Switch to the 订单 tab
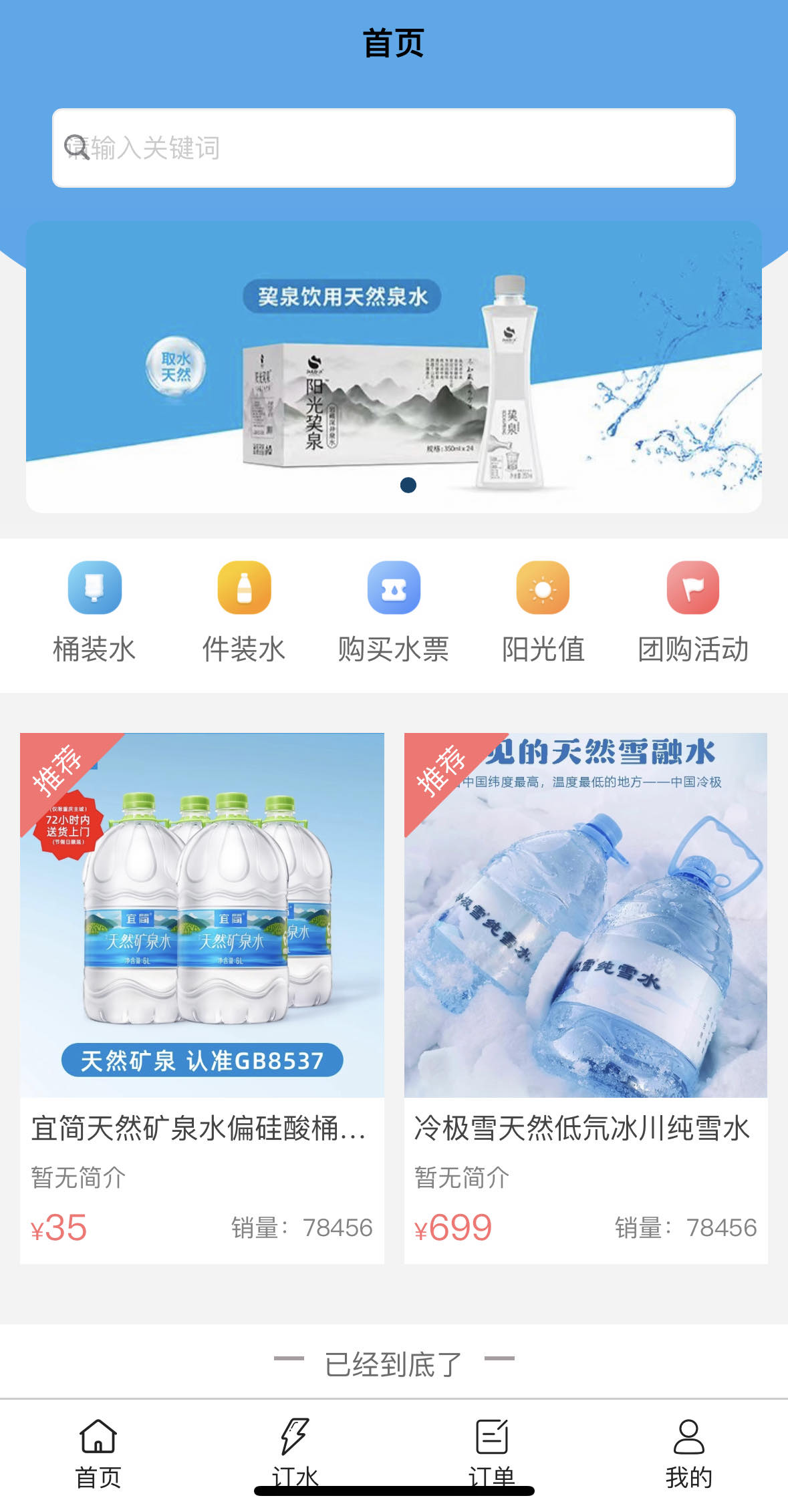788x1512 pixels. 492,1450
